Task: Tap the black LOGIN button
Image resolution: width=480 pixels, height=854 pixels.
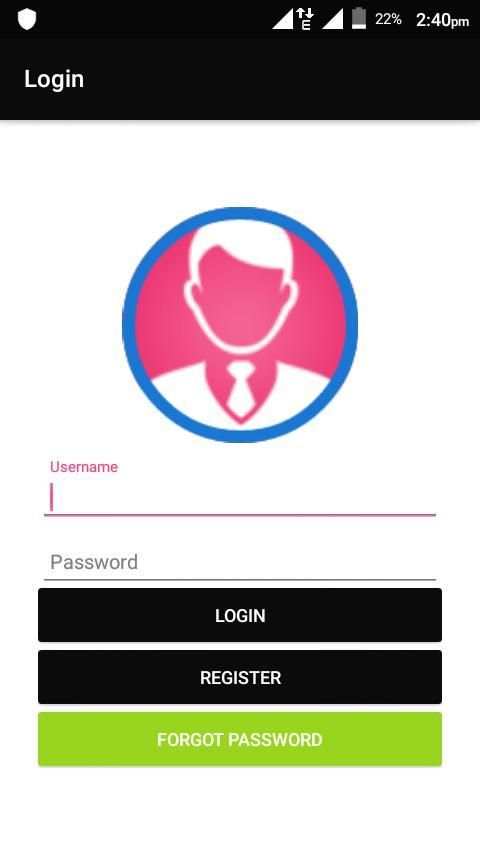Action: 240,615
